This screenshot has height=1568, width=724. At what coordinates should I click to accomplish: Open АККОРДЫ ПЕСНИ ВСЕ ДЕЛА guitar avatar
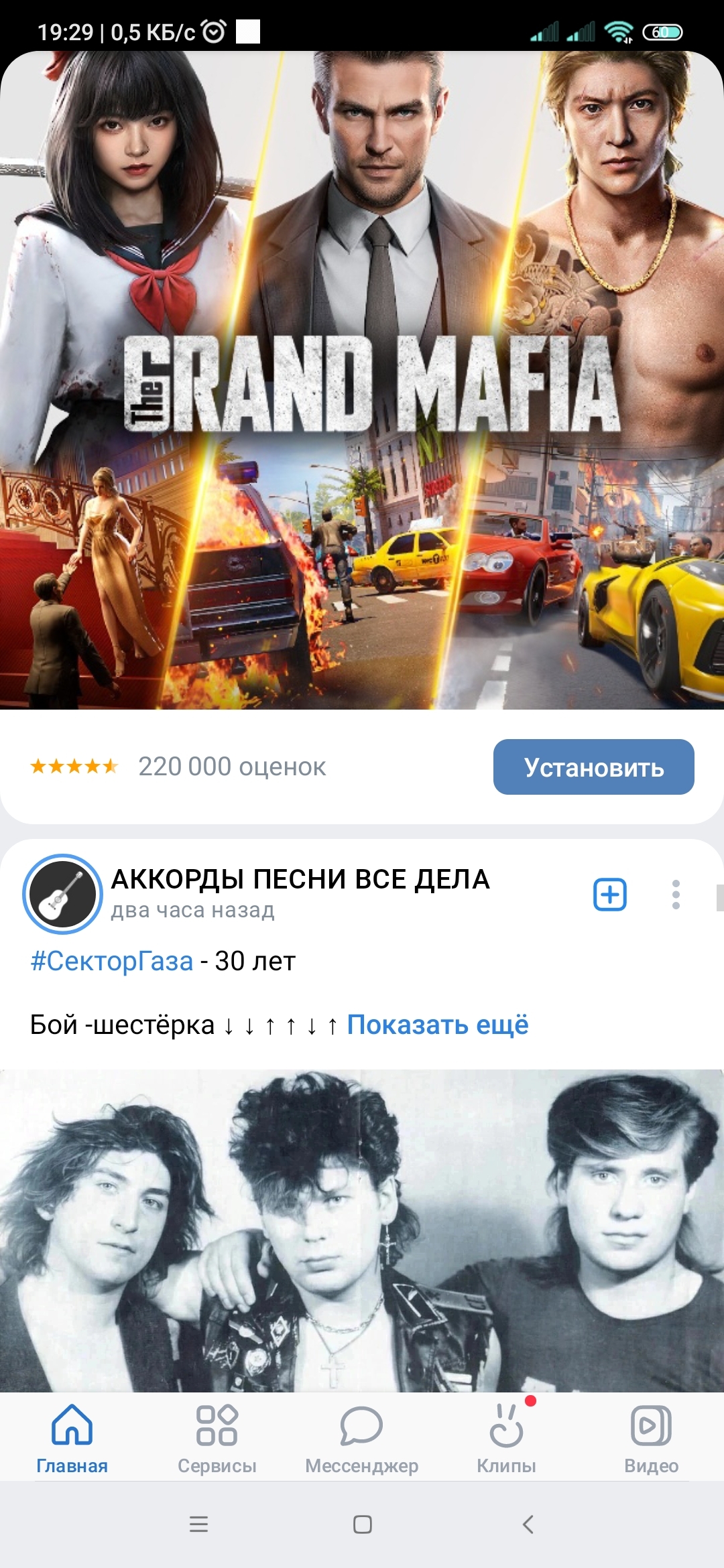click(62, 895)
